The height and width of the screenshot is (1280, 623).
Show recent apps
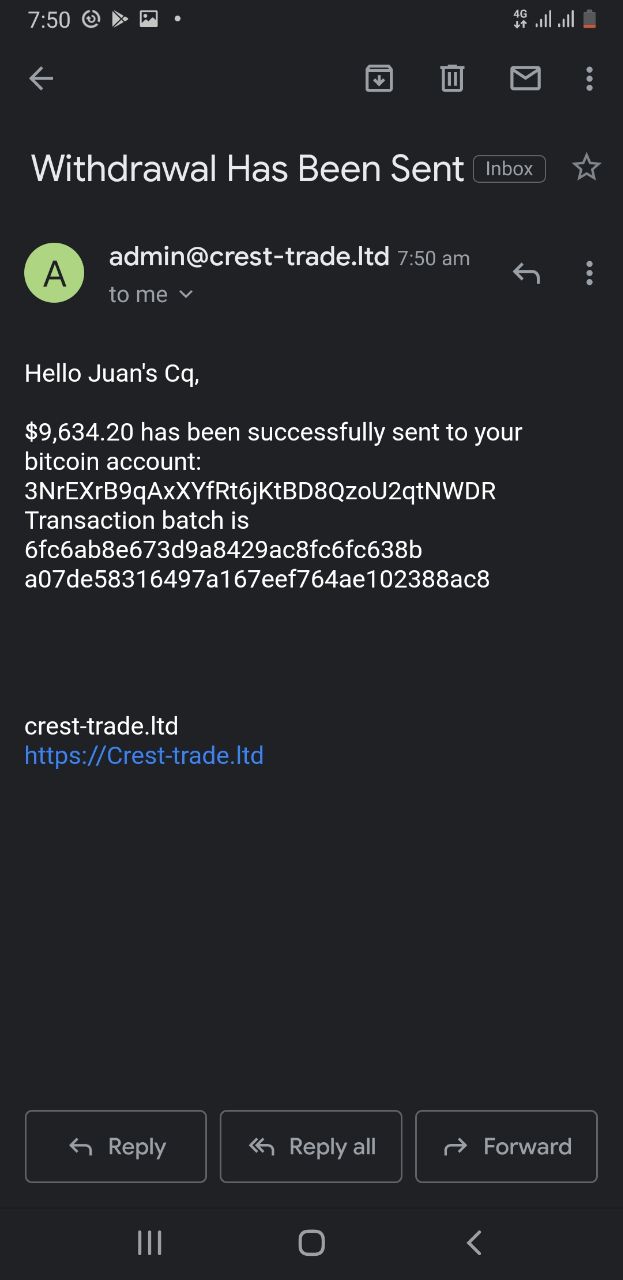click(x=149, y=1242)
